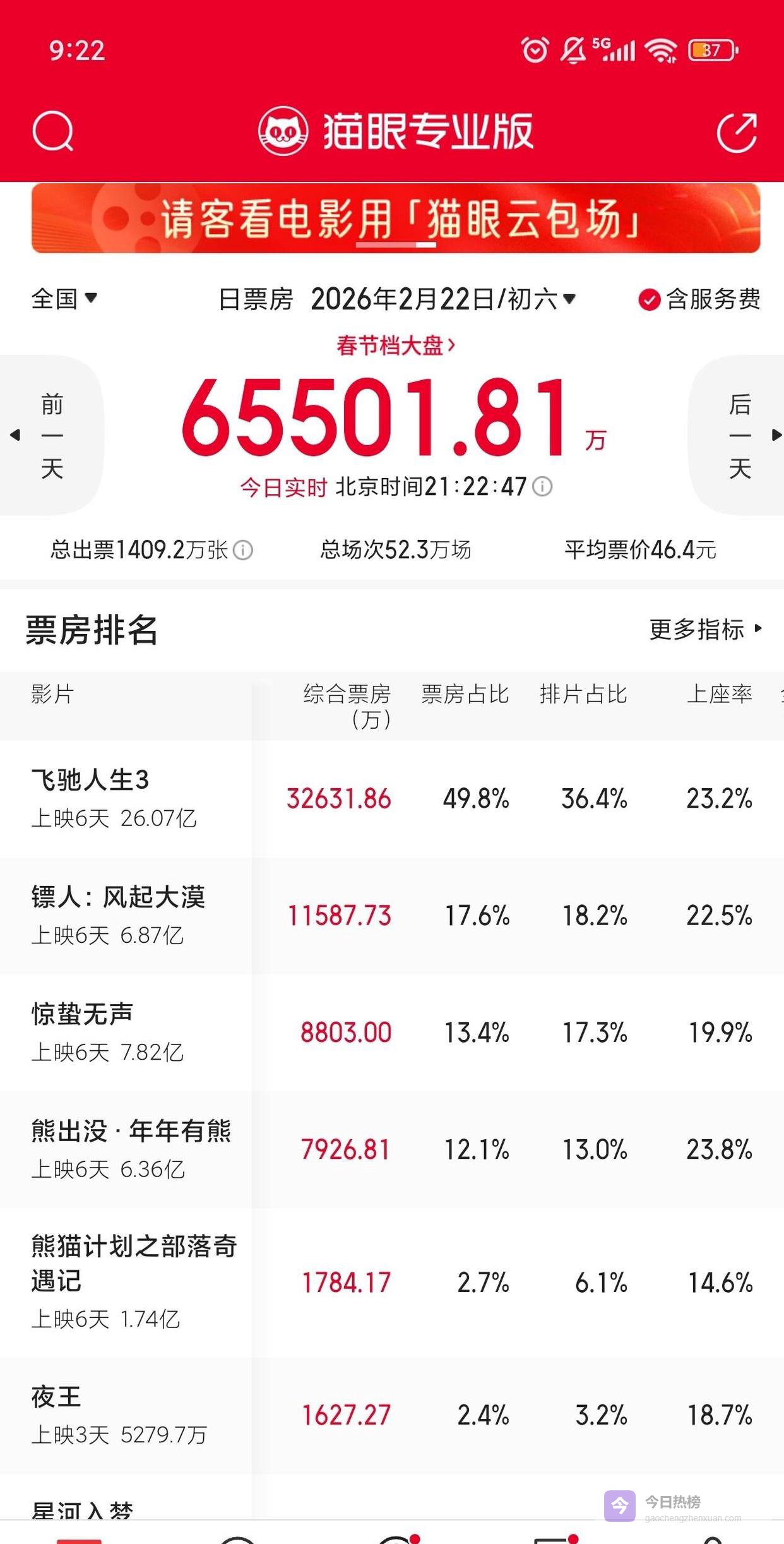
Task: Open the search icon
Action: [53, 131]
